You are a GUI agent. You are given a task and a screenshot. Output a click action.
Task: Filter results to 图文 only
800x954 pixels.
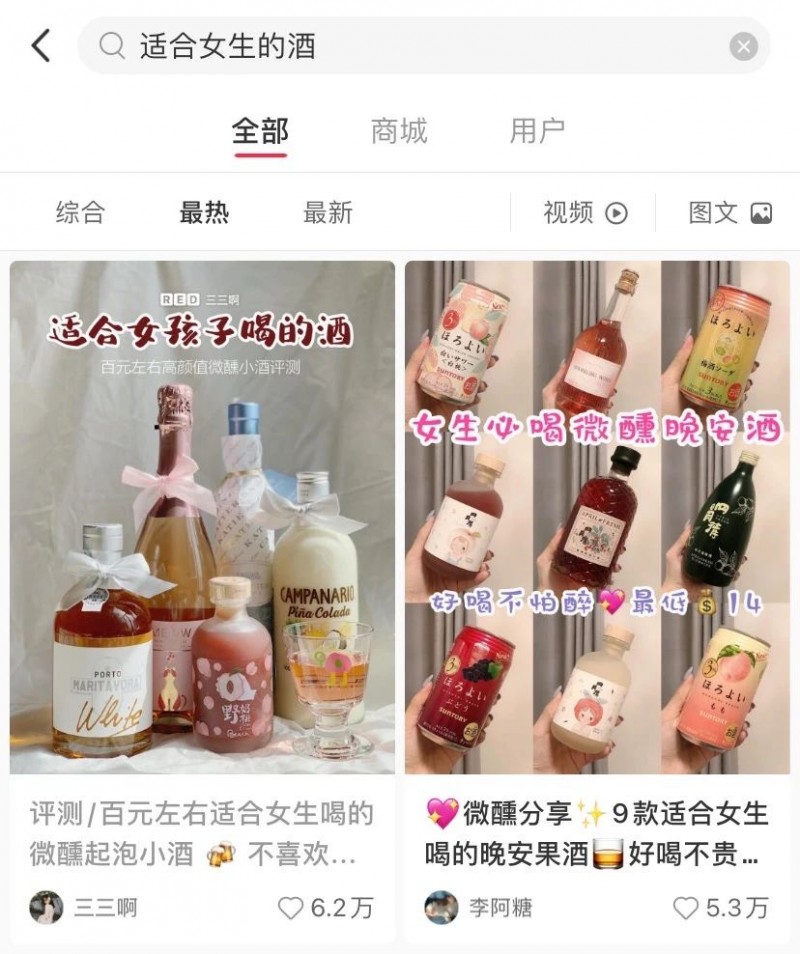coord(730,212)
